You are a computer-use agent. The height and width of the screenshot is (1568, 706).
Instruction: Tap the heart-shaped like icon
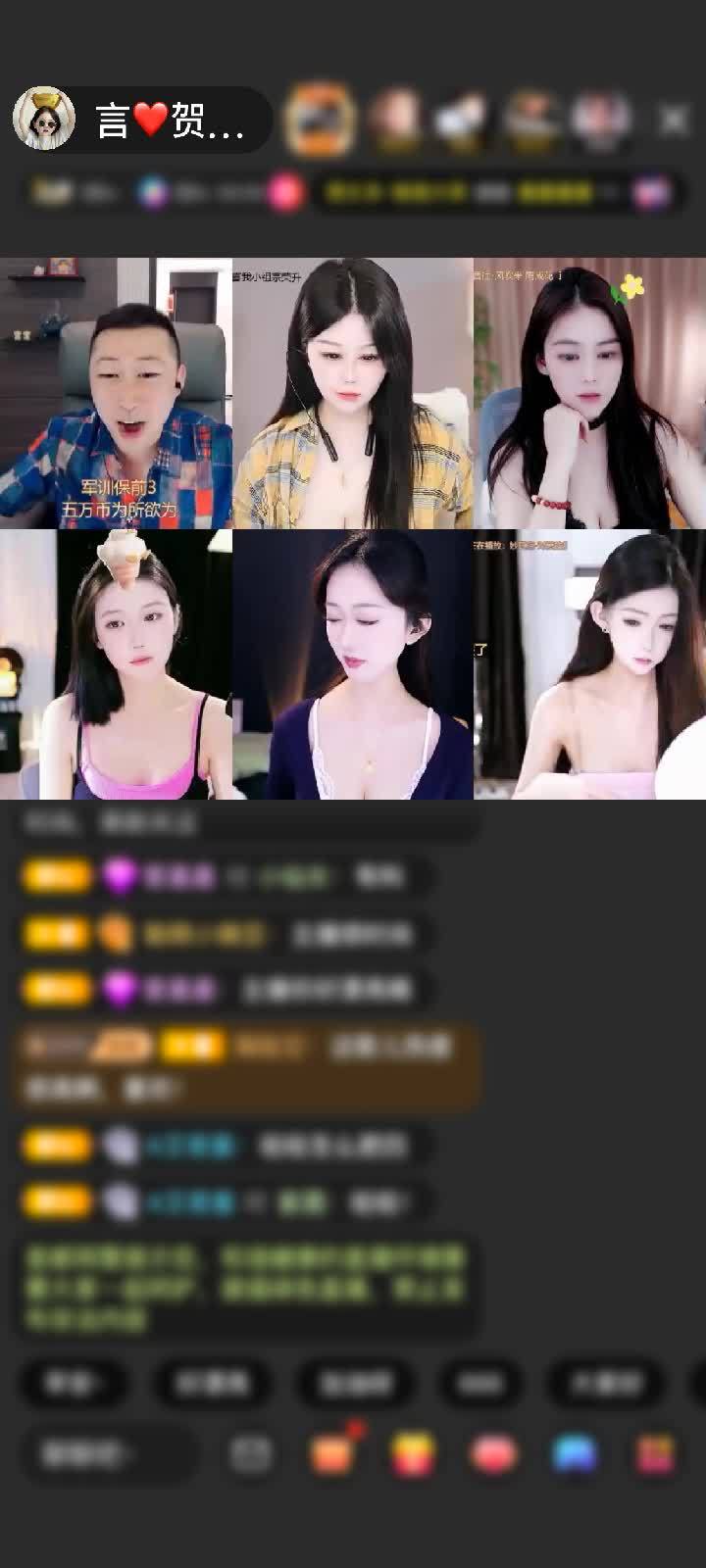pos(491,1451)
